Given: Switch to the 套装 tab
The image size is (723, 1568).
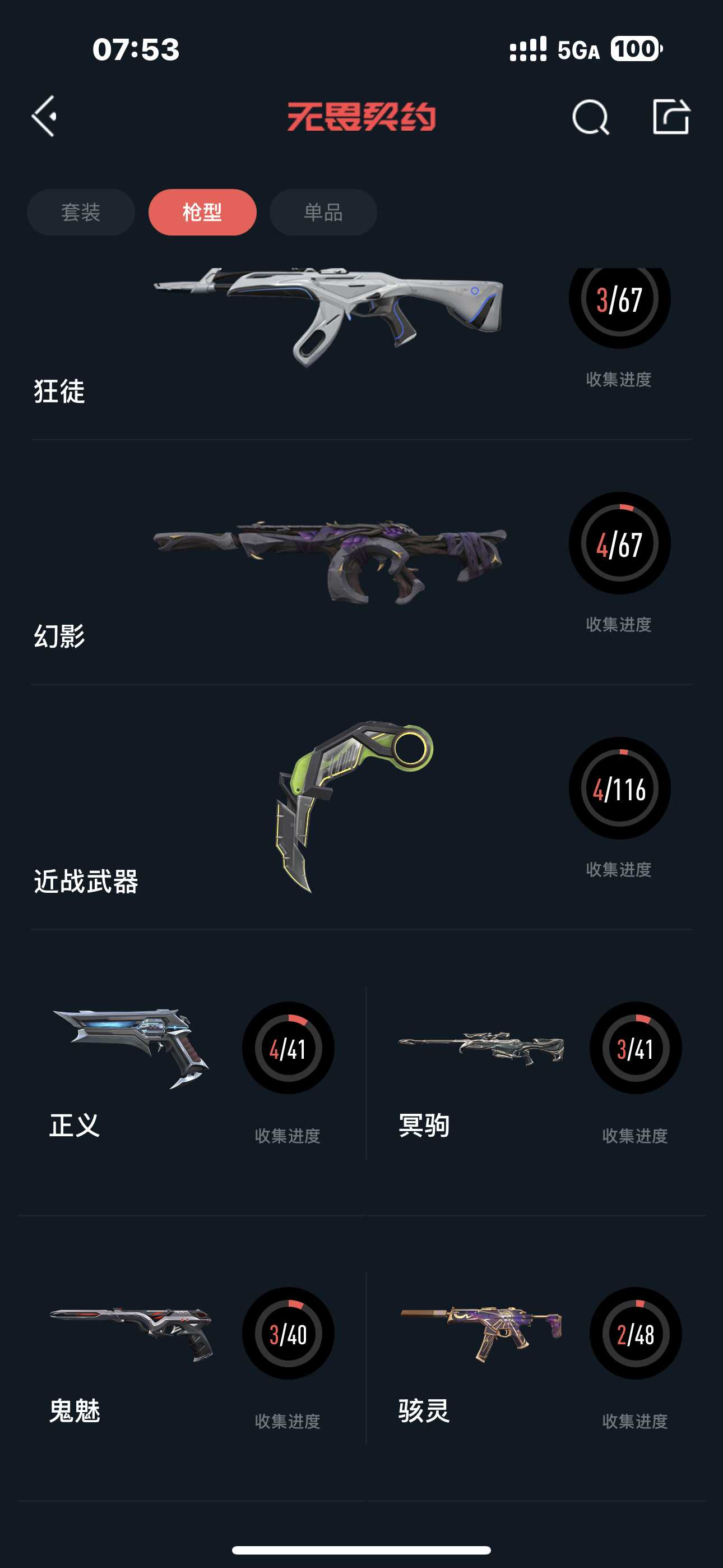Looking at the screenshot, I should pos(81,213).
